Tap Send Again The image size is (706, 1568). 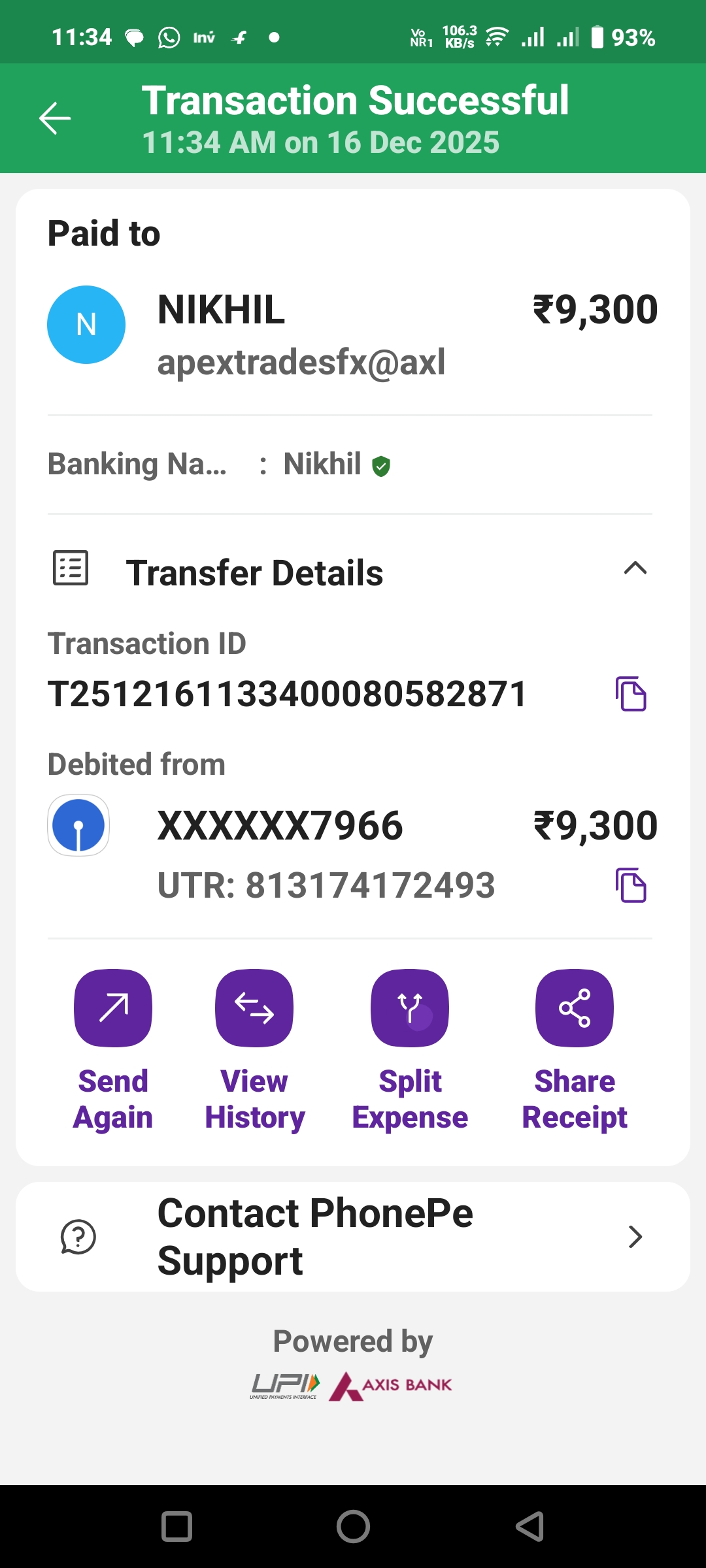click(x=113, y=1008)
